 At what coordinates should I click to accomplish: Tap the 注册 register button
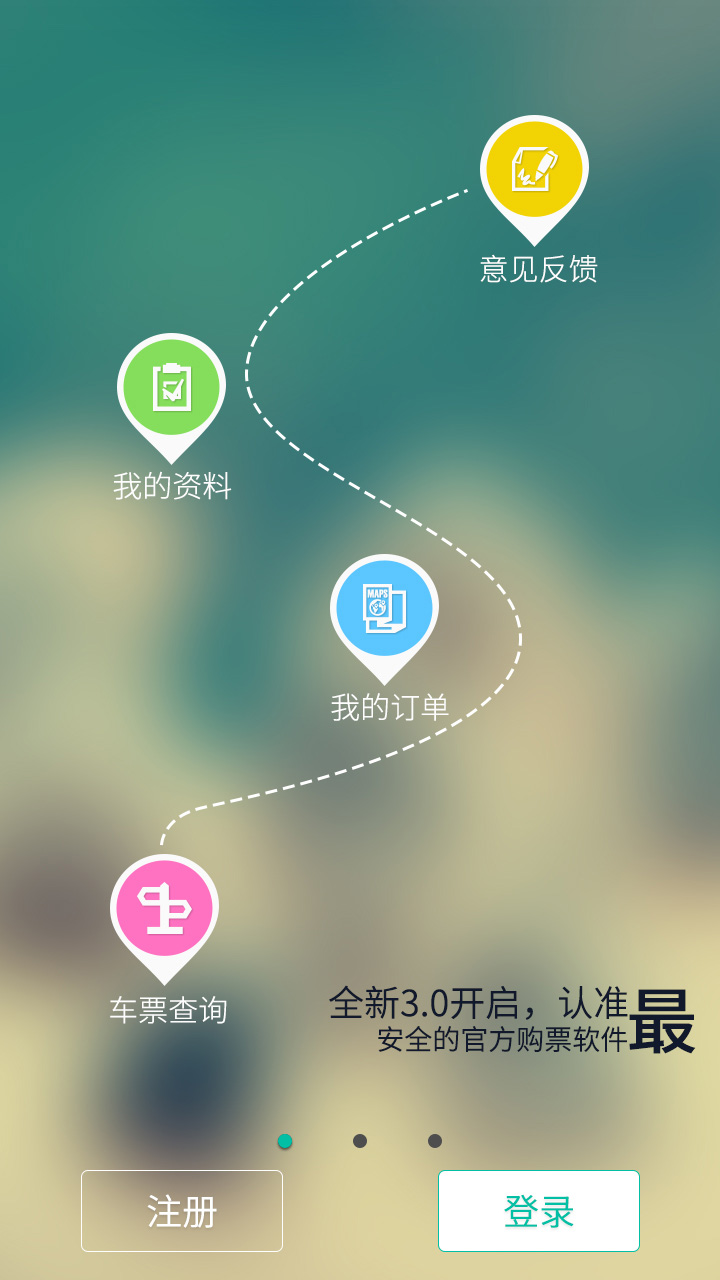coord(182,1211)
